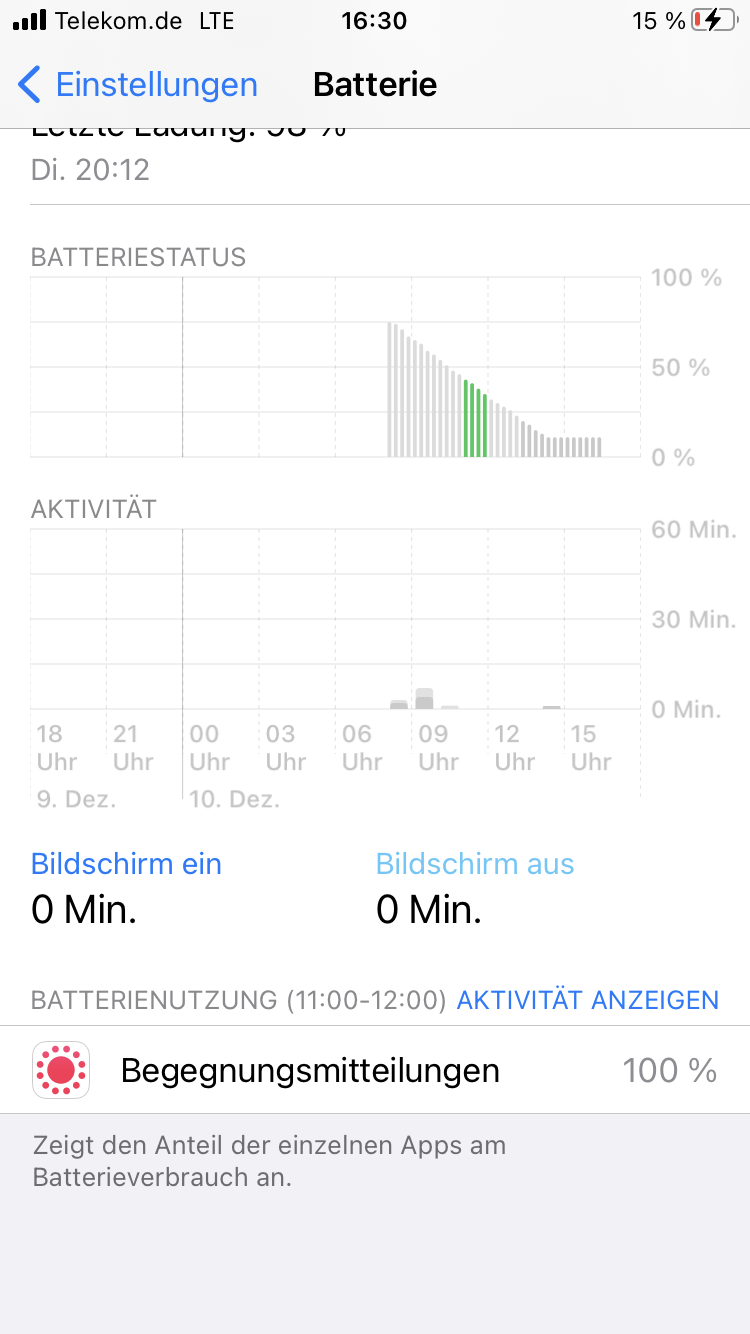Select the green bars in the Batteriestatus chart
The image size is (750, 1334).
pyautogui.click(x=475, y=420)
